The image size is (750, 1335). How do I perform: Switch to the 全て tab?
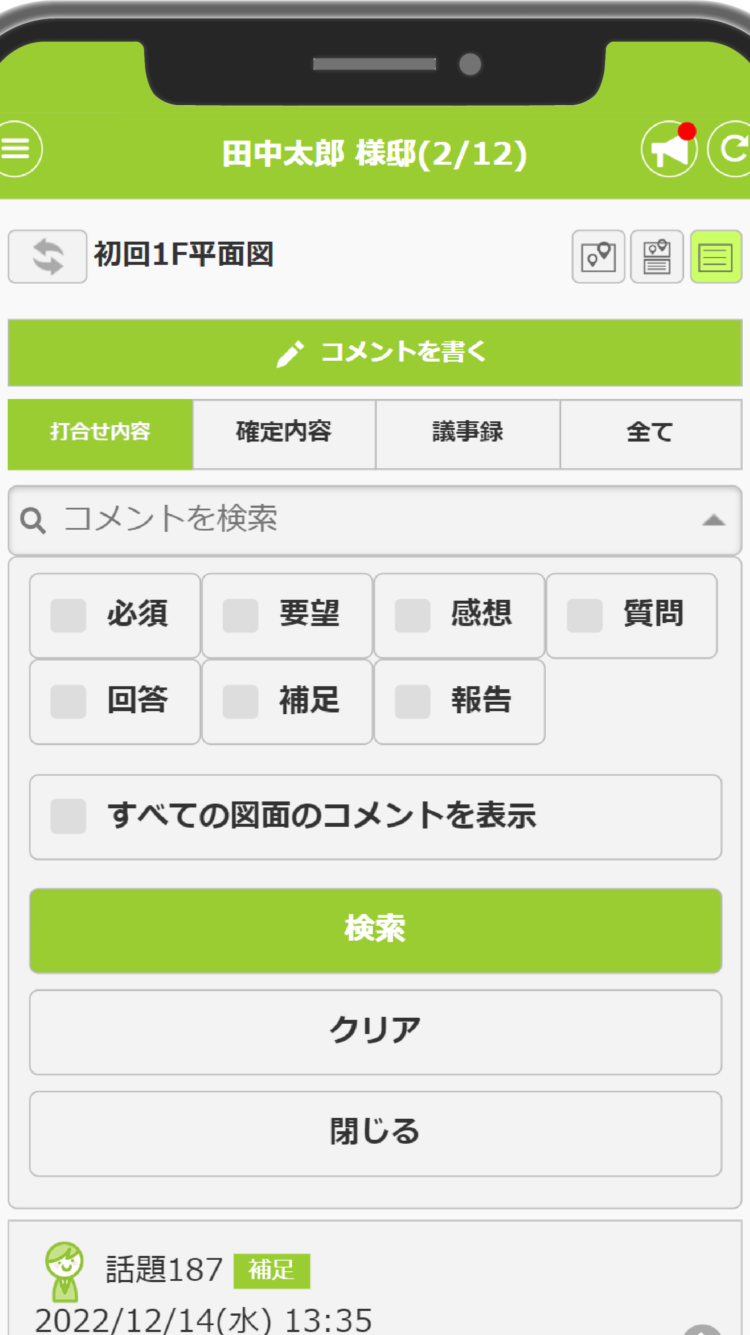[x=650, y=433]
